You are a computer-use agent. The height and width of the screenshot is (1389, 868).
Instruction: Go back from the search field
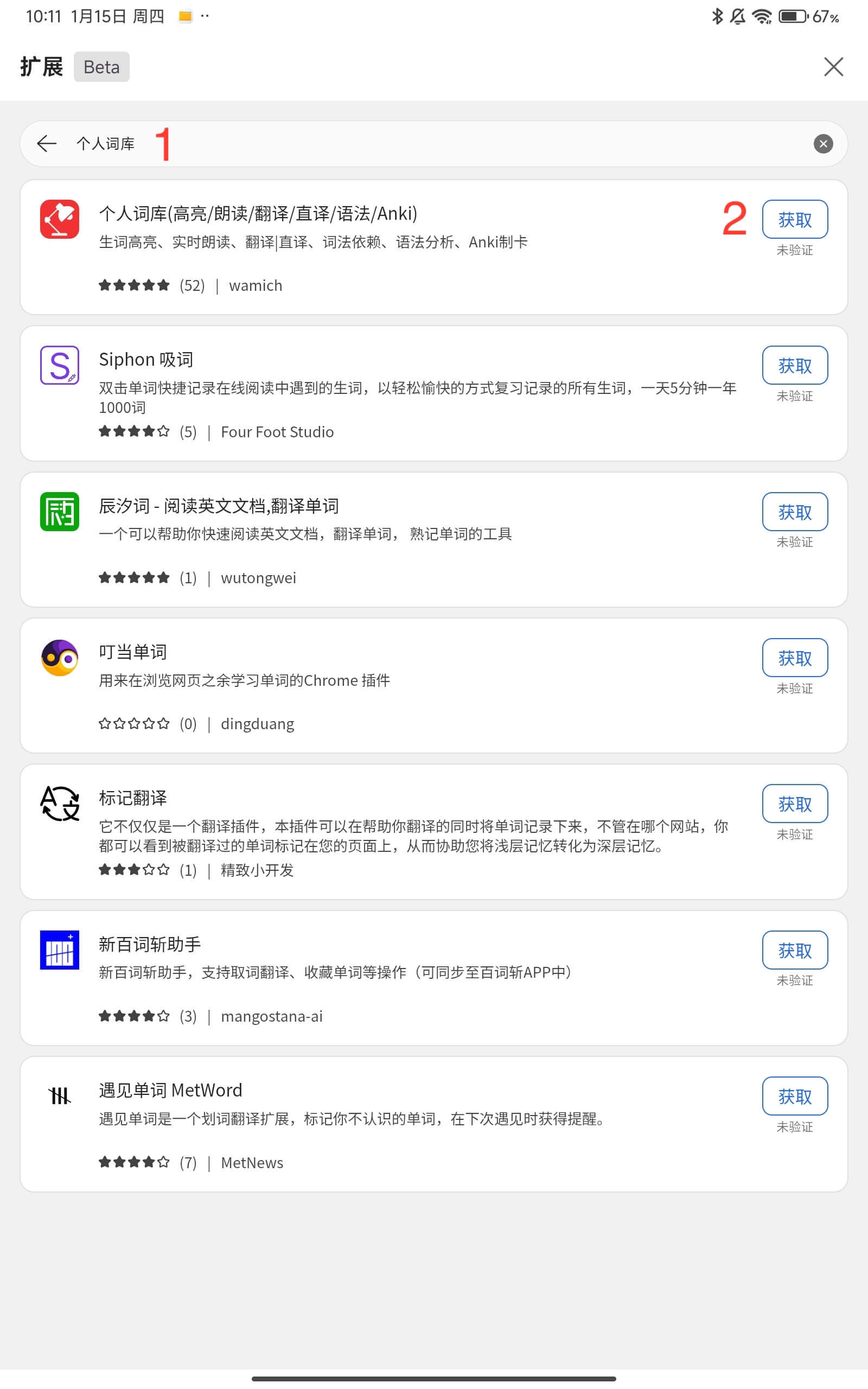[x=47, y=143]
